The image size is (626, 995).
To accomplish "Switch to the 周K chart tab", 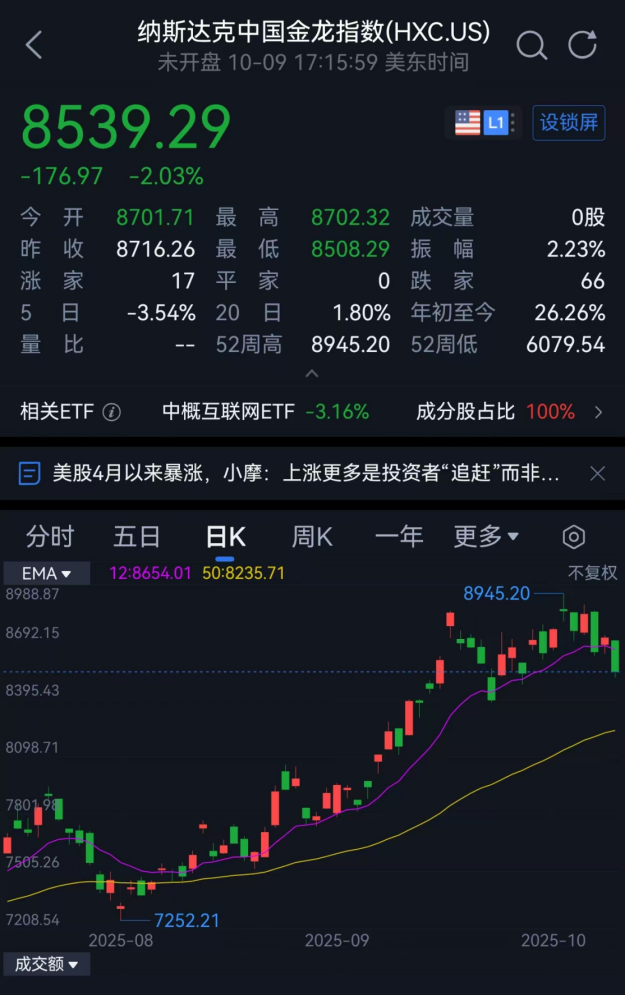I will point(312,537).
